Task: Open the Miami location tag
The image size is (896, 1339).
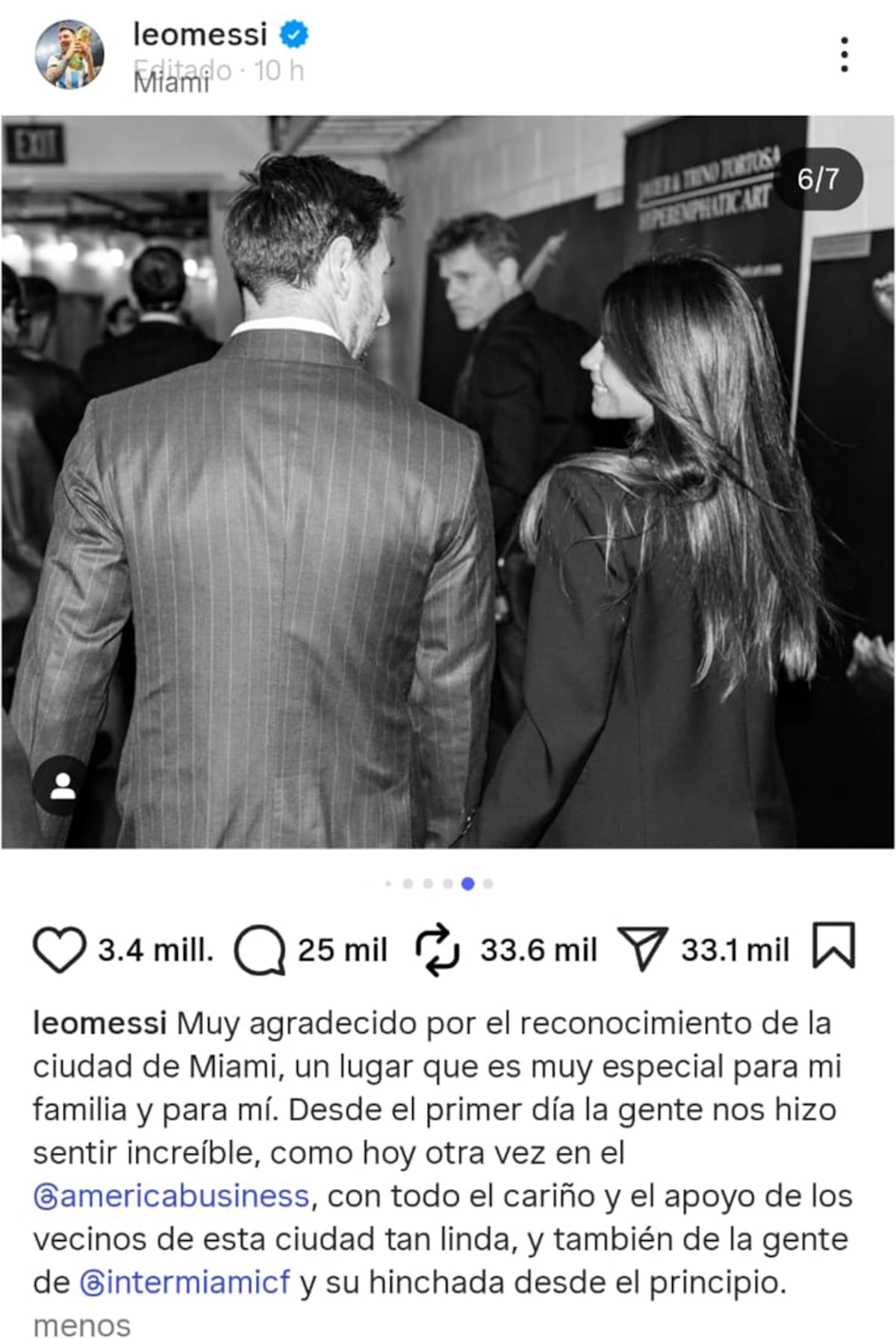Action: pos(171,84)
